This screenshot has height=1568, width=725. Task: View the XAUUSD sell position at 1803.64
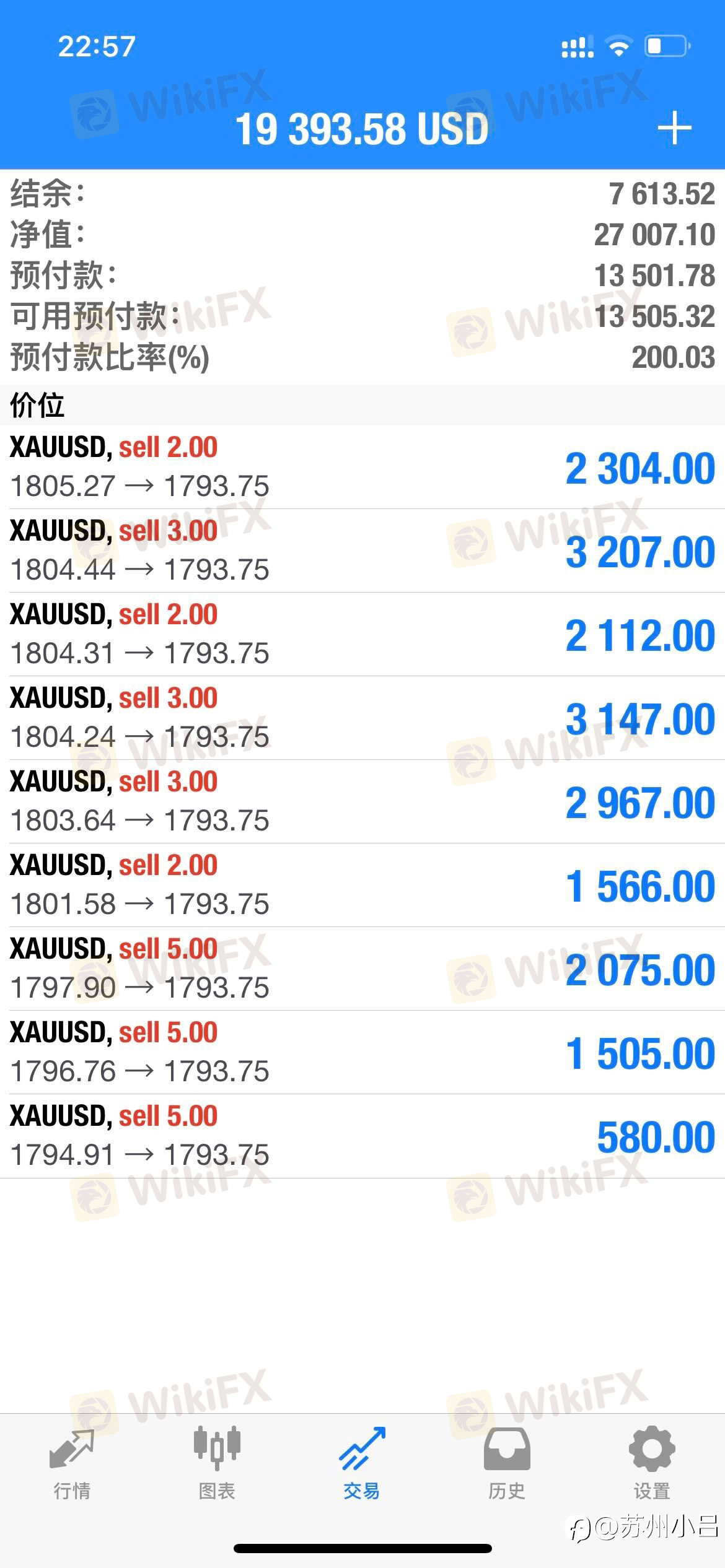click(362, 801)
